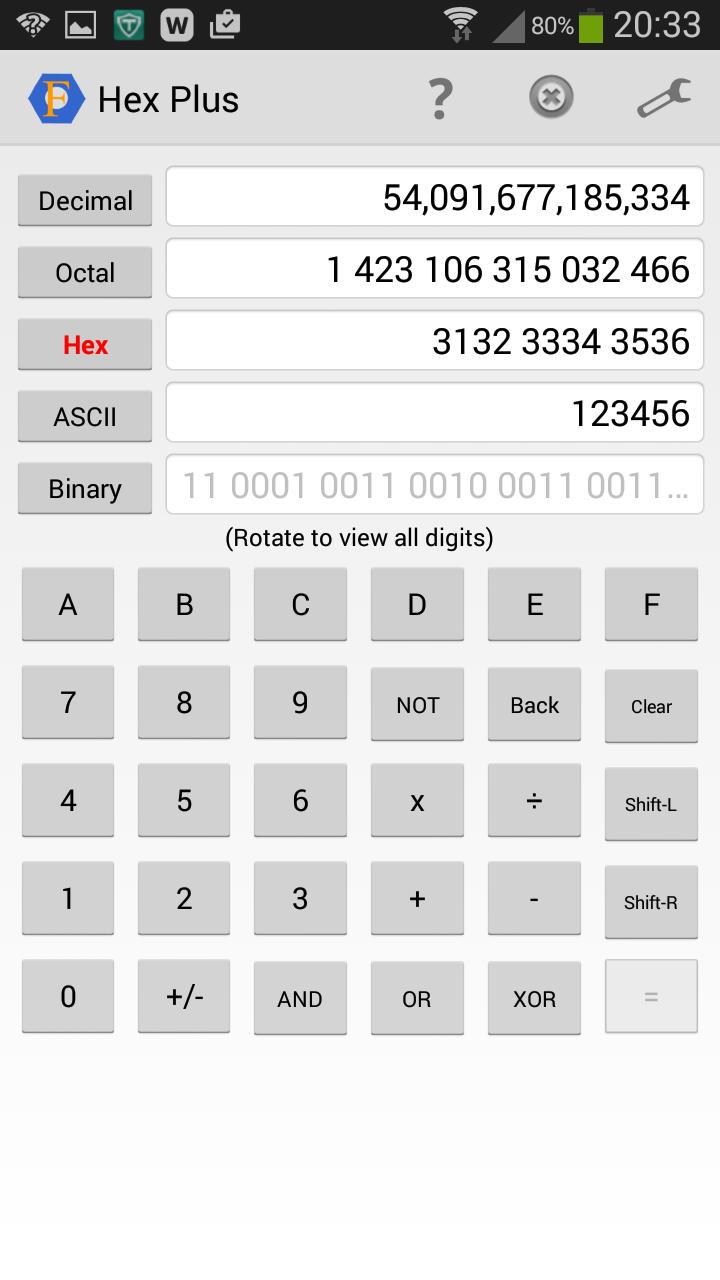Tap the gray X icon in the app bar
This screenshot has height=1280, width=720.
coord(551,98)
